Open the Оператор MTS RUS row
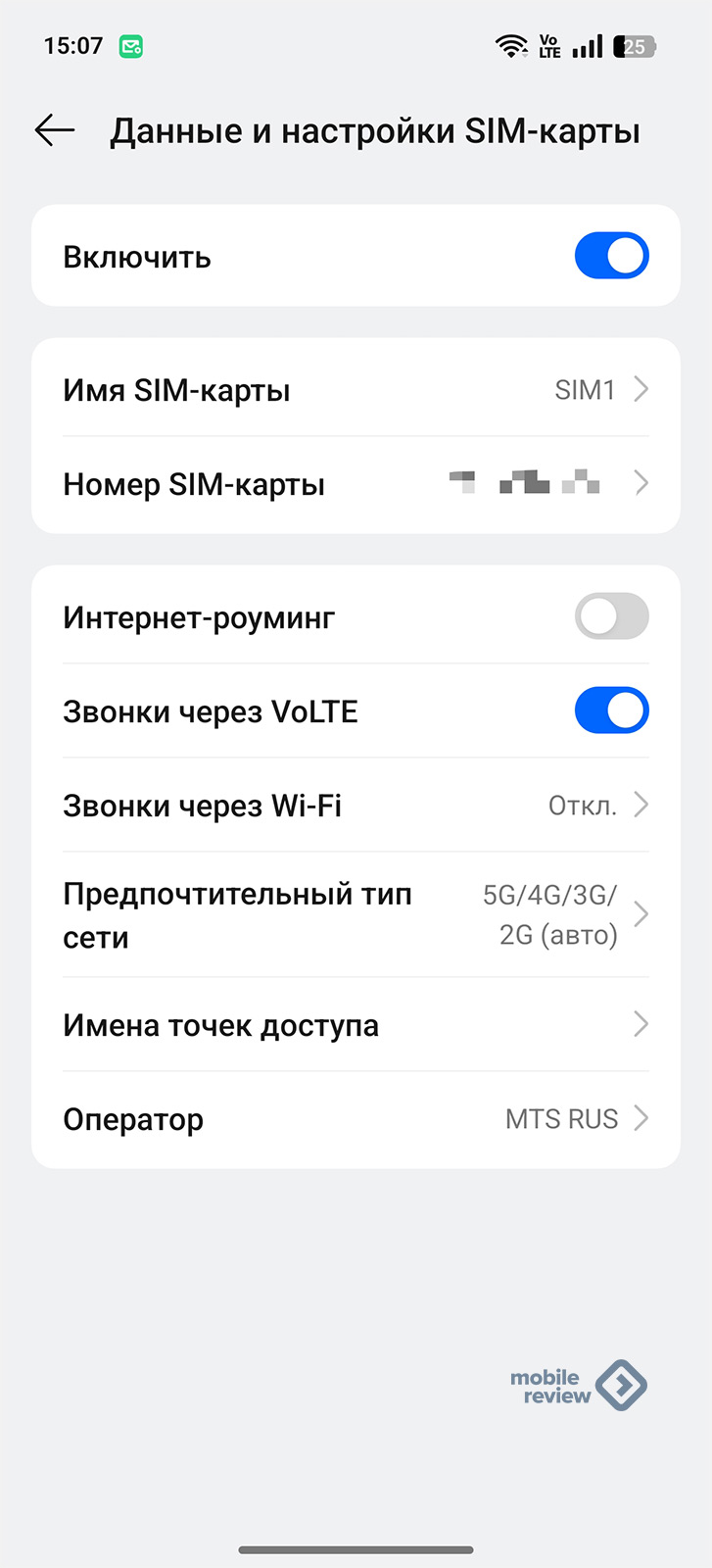The height and width of the screenshot is (1568, 712). [x=356, y=1118]
